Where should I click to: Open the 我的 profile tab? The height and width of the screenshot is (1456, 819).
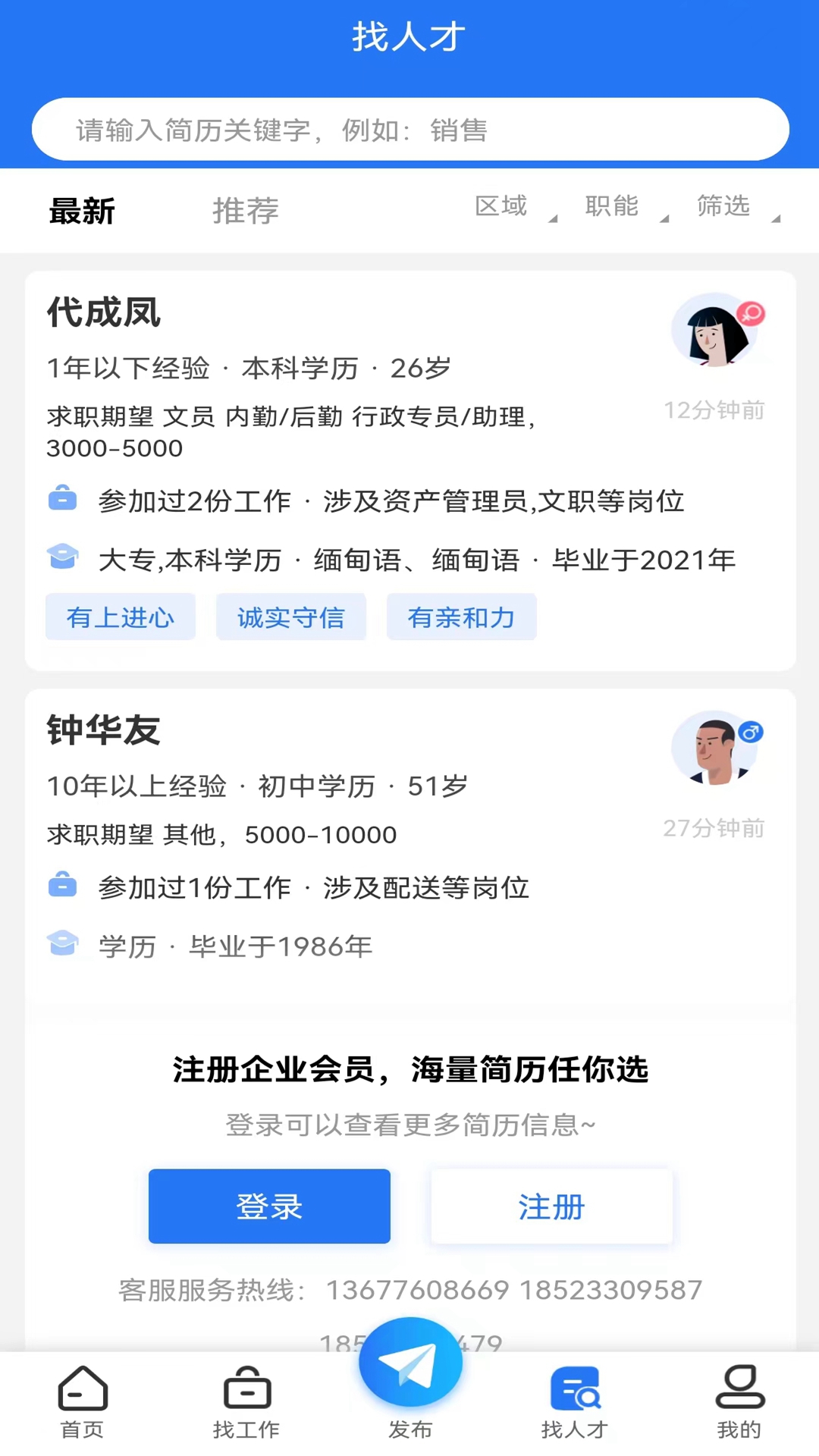pyautogui.click(x=739, y=1402)
